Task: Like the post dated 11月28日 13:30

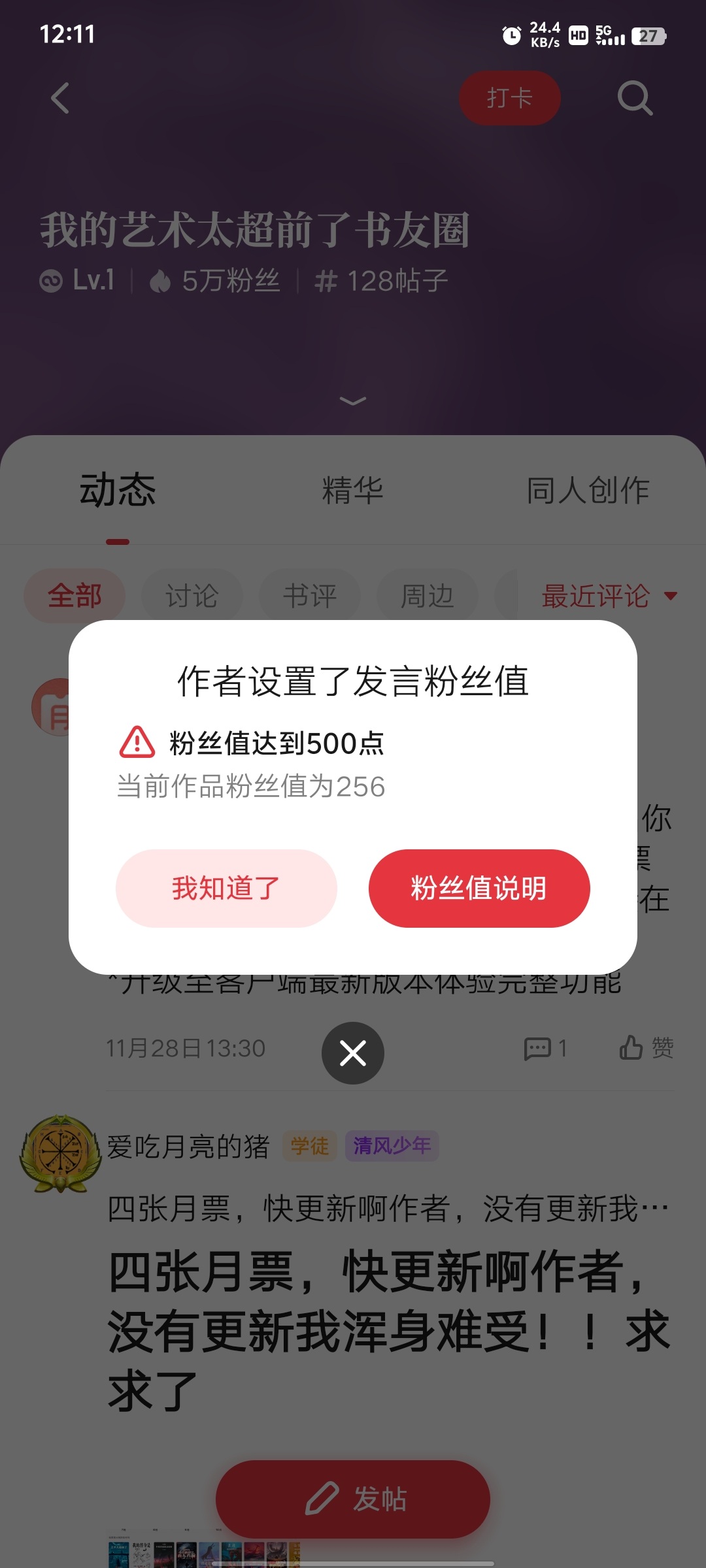Action: pos(646,1048)
